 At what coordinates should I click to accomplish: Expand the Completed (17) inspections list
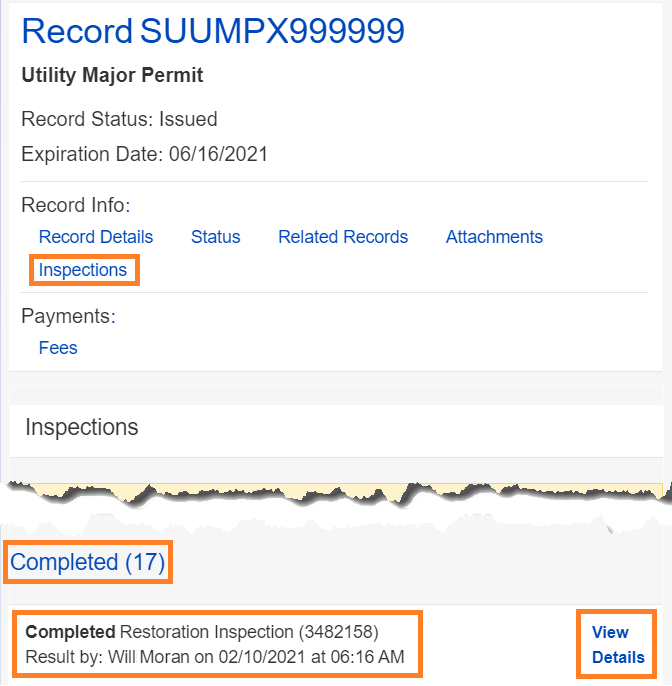coord(88,562)
